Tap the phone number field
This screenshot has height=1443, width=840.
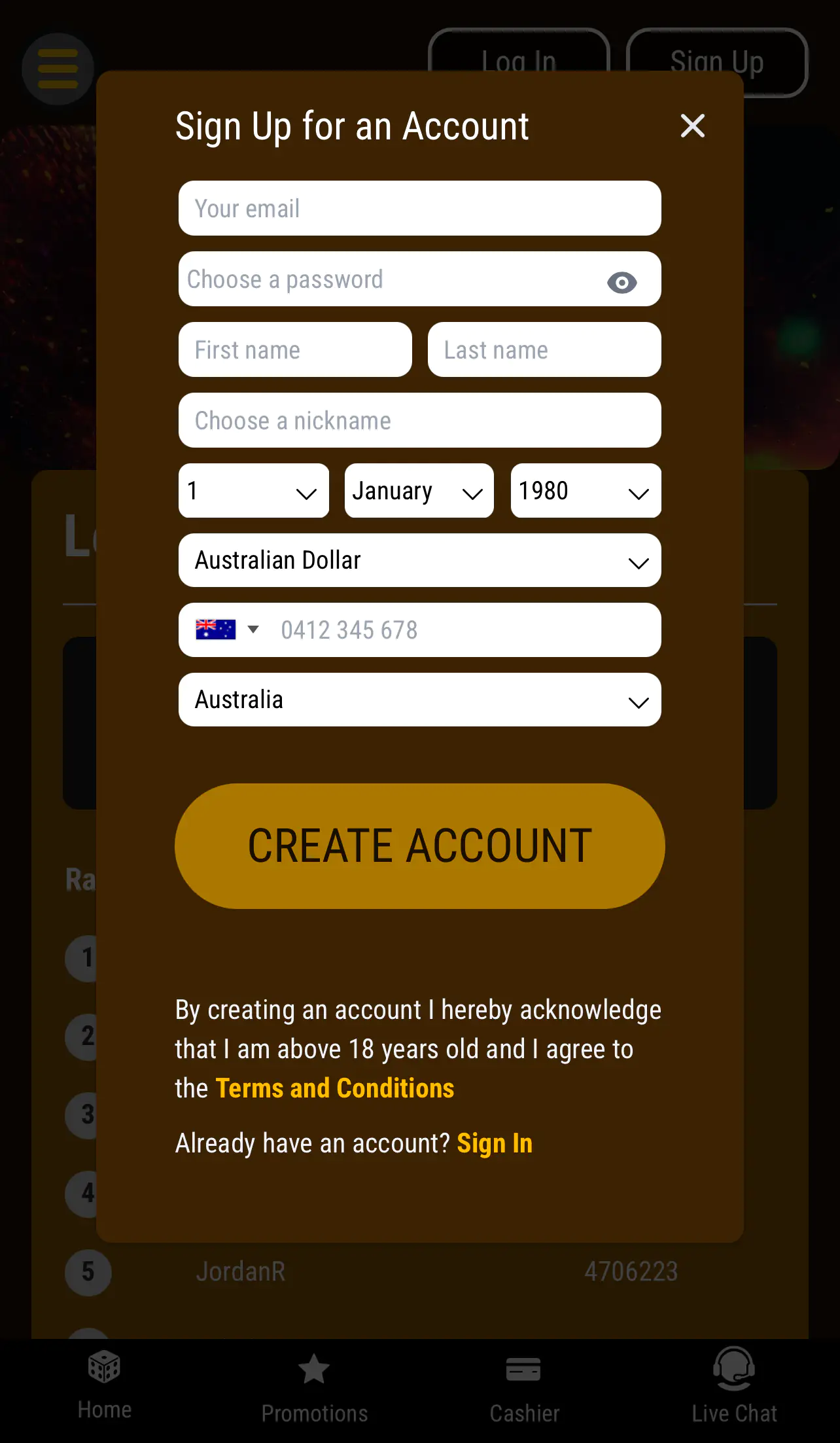click(x=458, y=630)
